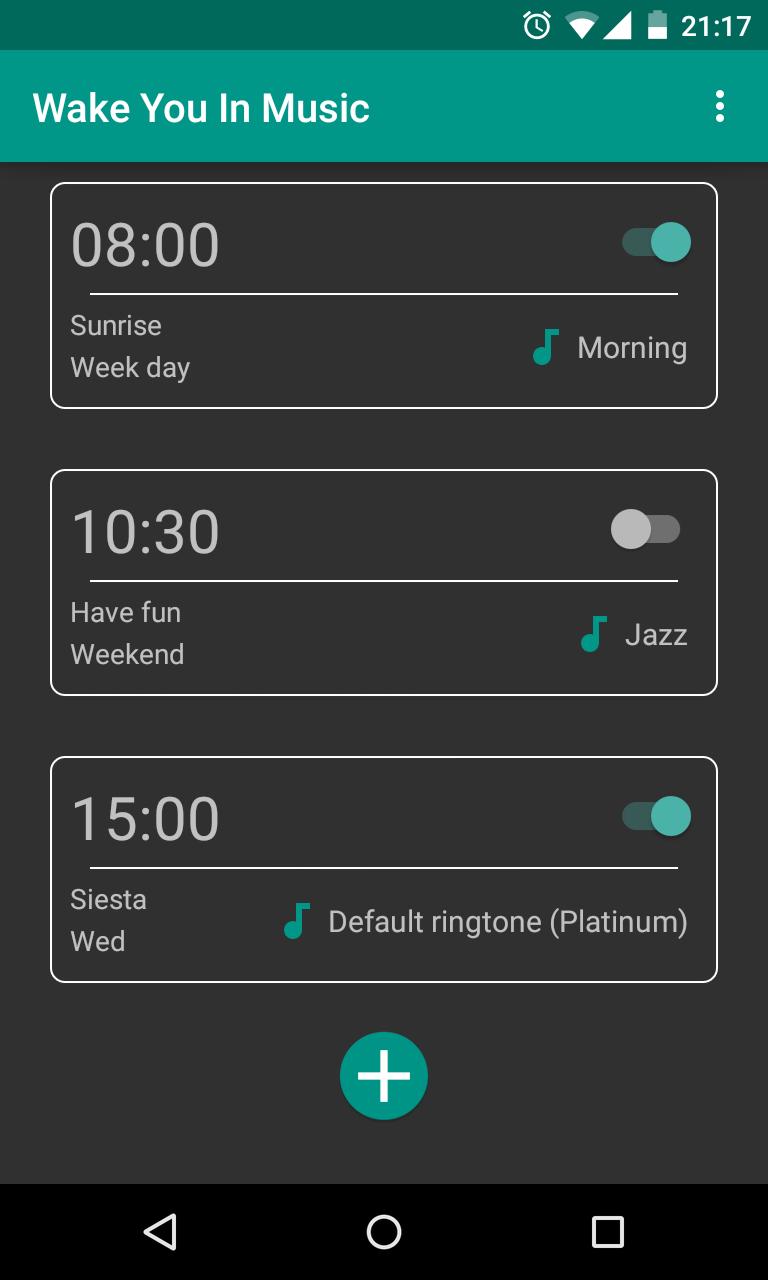Open the 10:30 alarm for editing
Image resolution: width=768 pixels, height=1280 pixels.
[x=146, y=529]
